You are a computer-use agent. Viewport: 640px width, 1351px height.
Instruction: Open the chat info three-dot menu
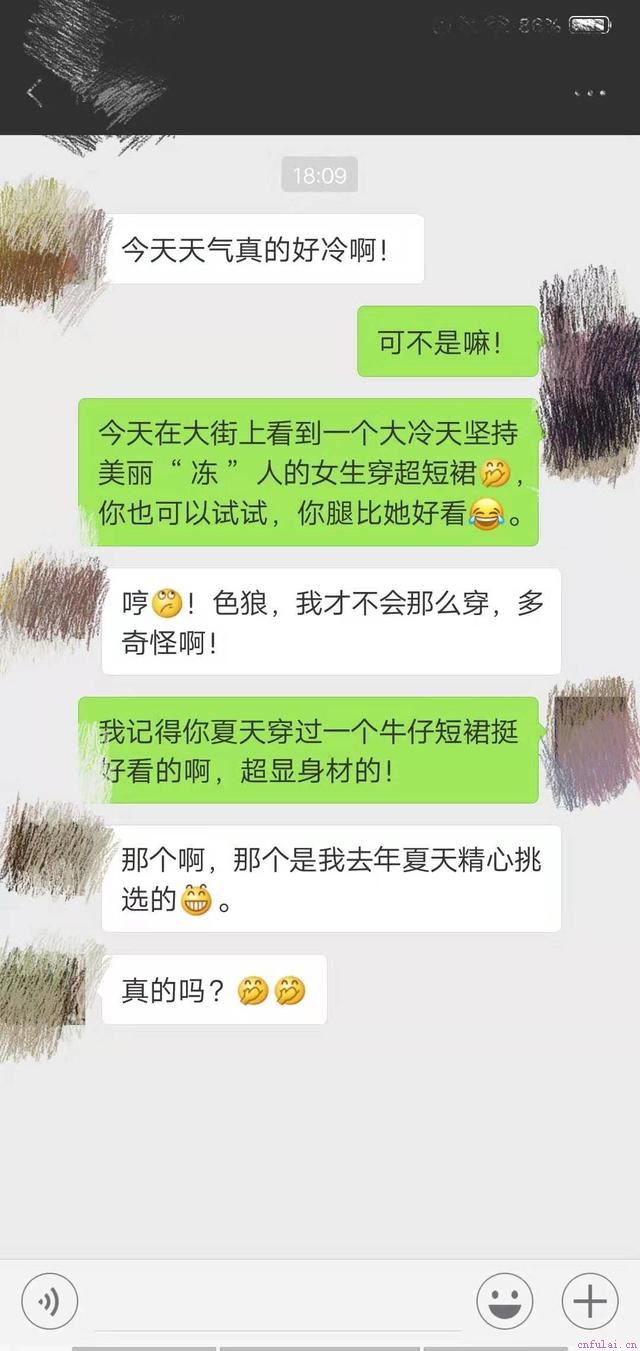coord(590,93)
